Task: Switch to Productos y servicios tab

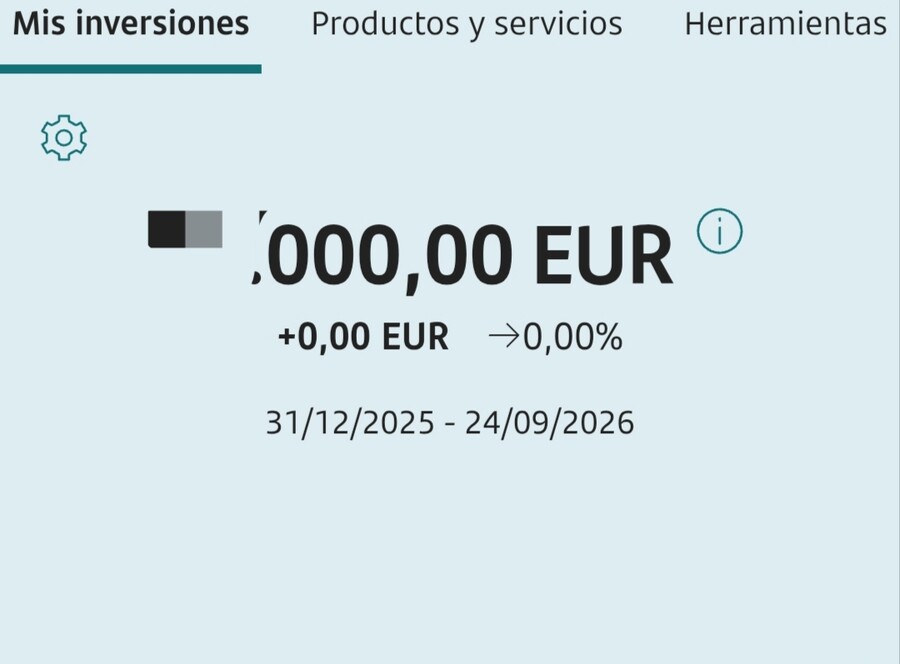Action: (467, 24)
